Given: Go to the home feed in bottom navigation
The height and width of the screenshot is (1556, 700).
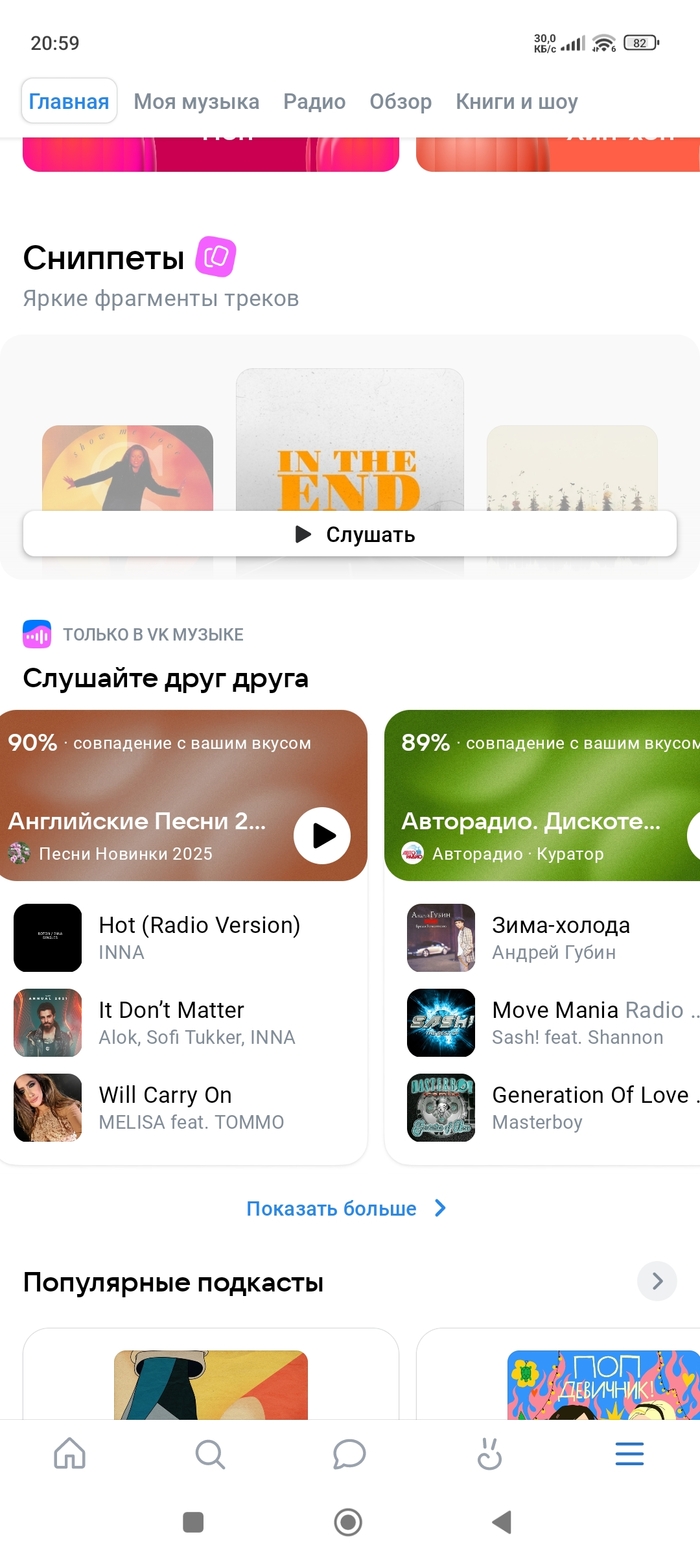Looking at the screenshot, I should tap(69, 1454).
